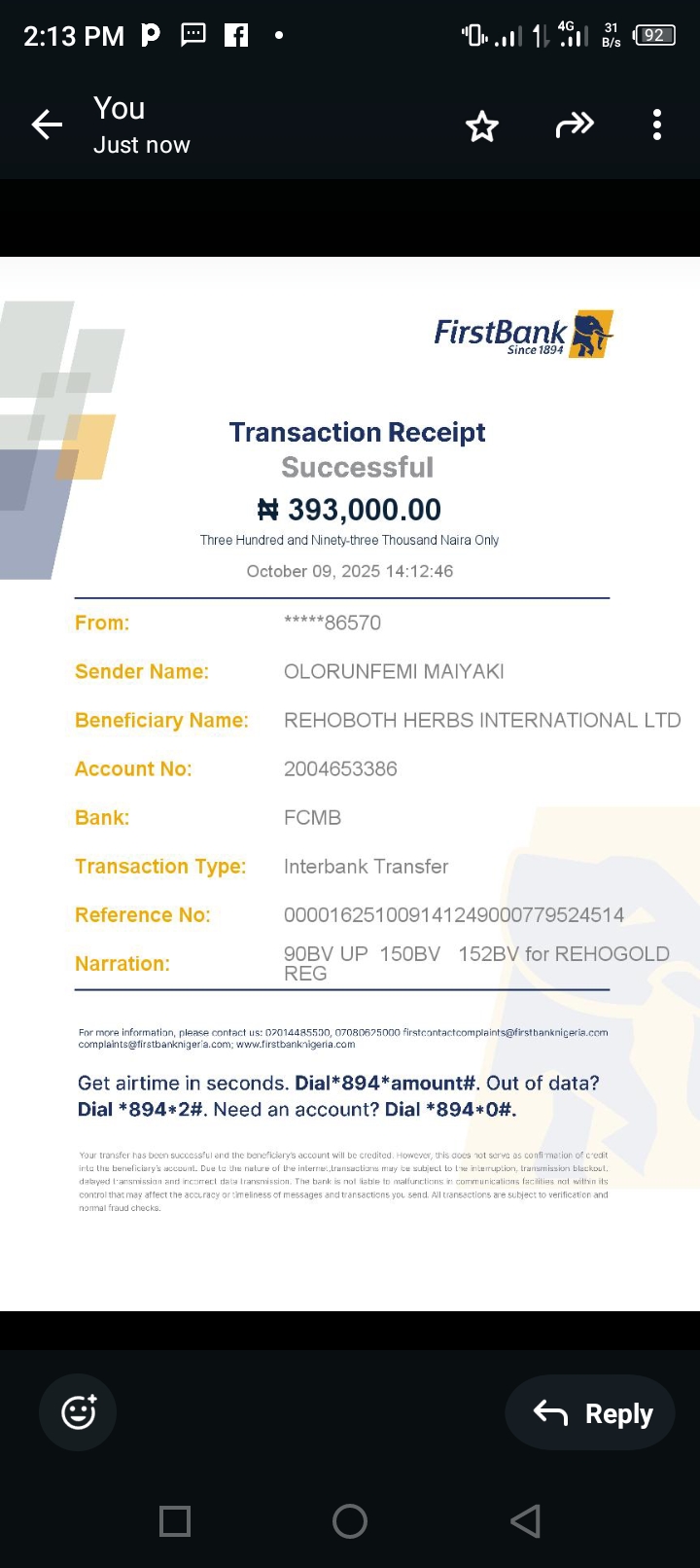Star this receipt image

click(x=482, y=126)
